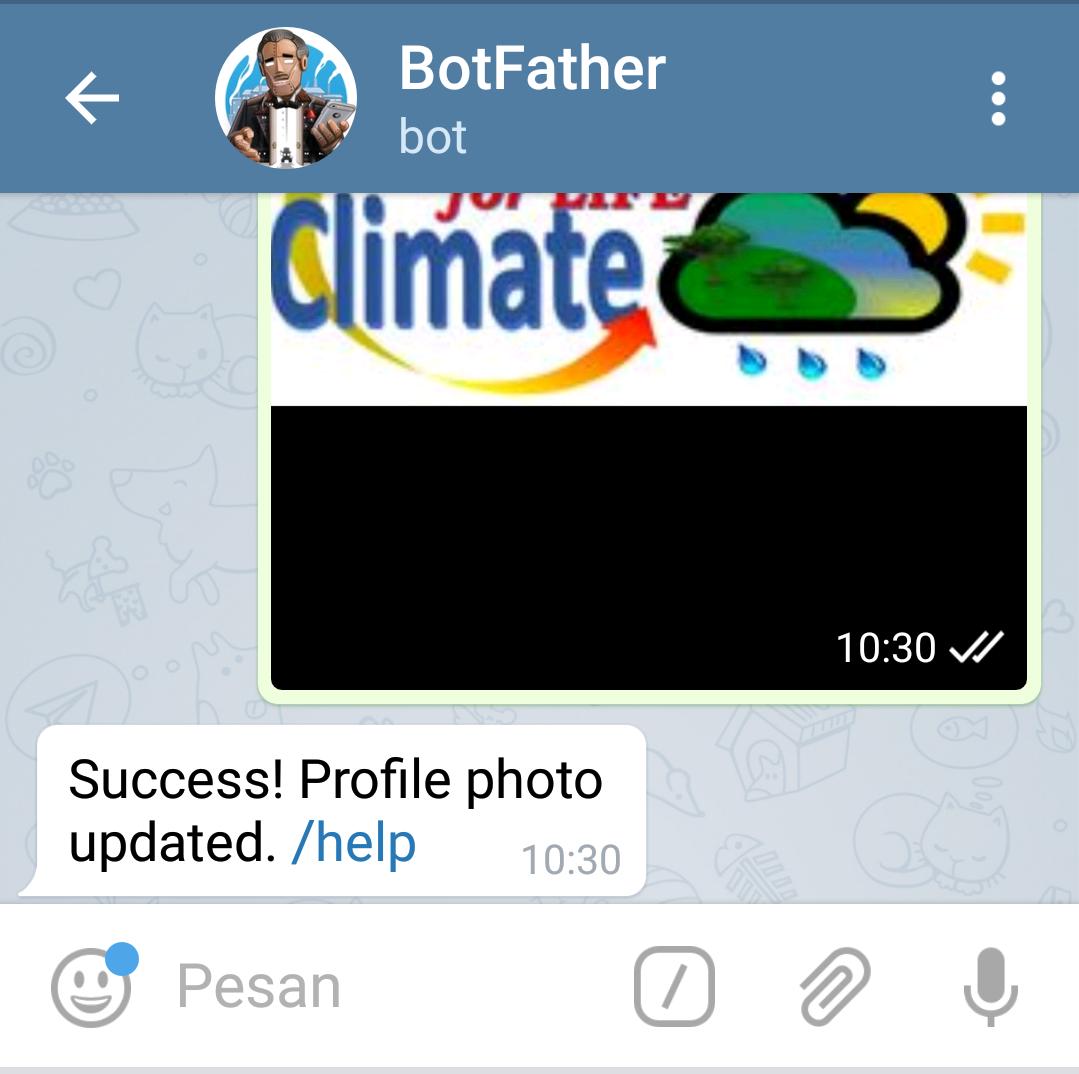
Task: Show the bot commands list
Action: coord(674,987)
